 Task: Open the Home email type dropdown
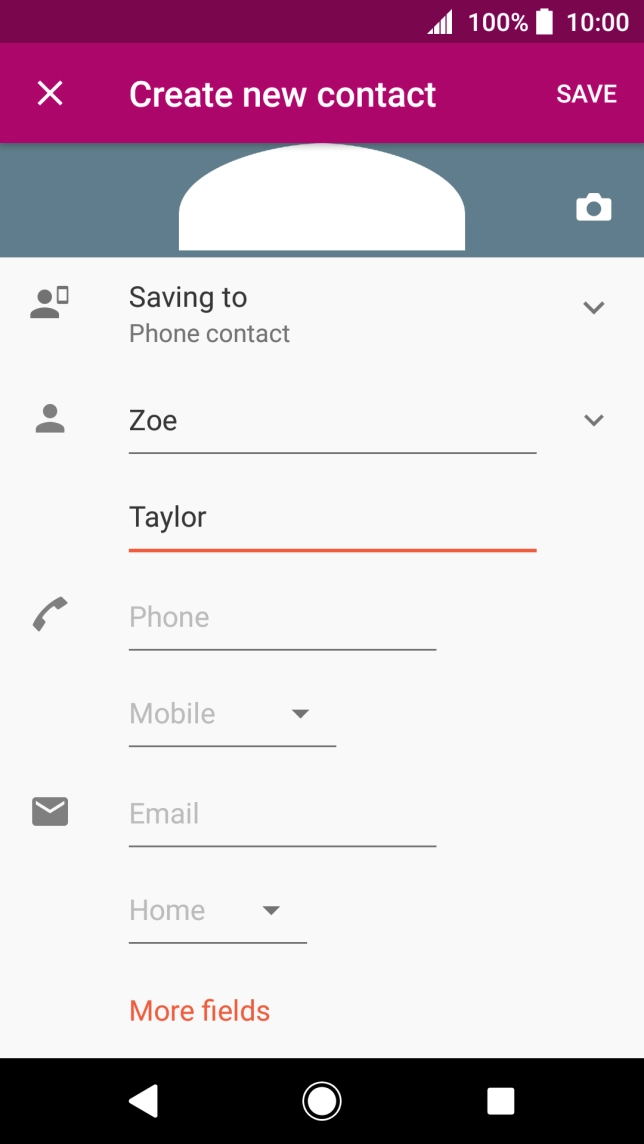point(217,911)
